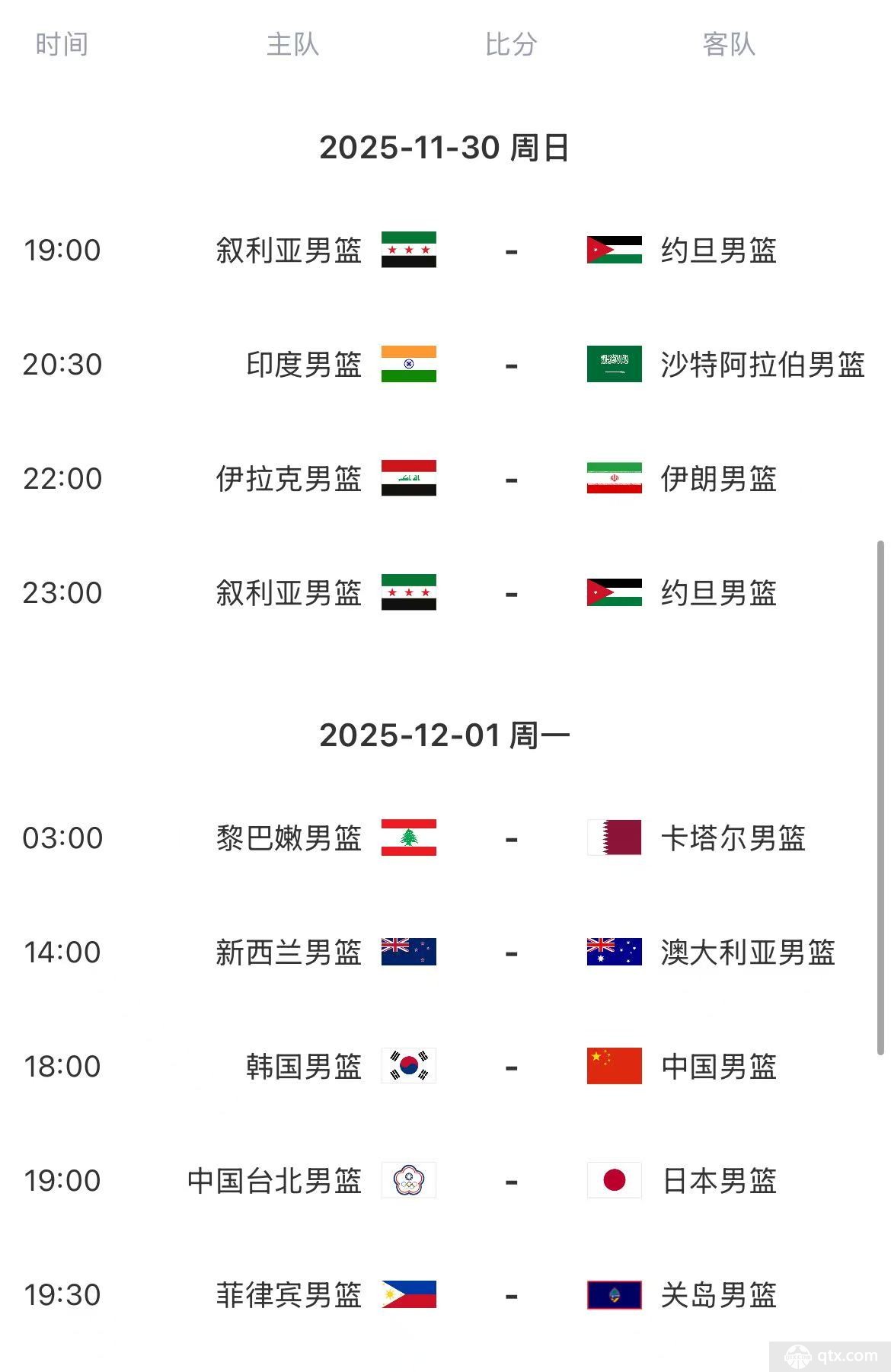This screenshot has height=1372, width=891.
Task: Open the 菲律宾男篮 vs 关岛男篮 game
Action: (x=510, y=1295)
